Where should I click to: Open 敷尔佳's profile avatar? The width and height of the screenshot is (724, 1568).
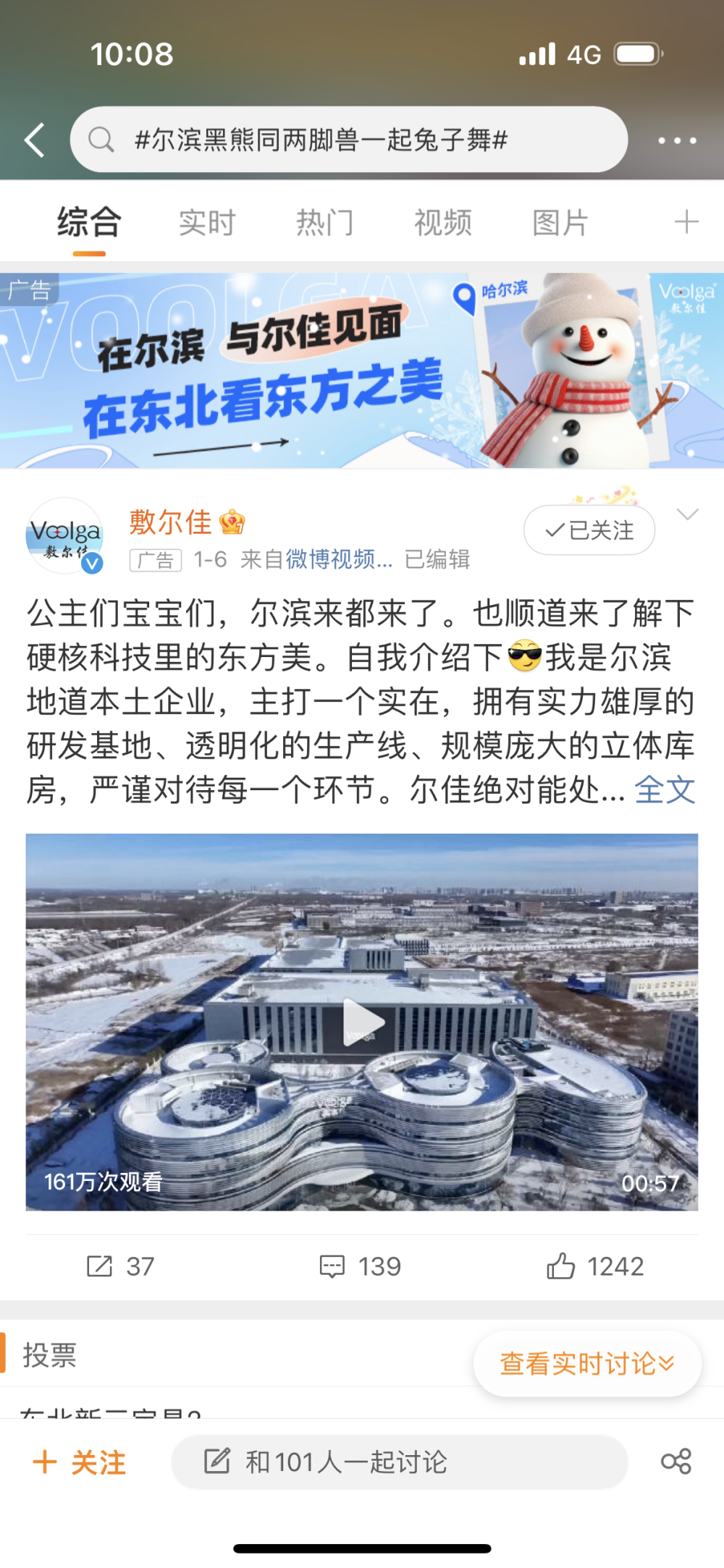64,536
